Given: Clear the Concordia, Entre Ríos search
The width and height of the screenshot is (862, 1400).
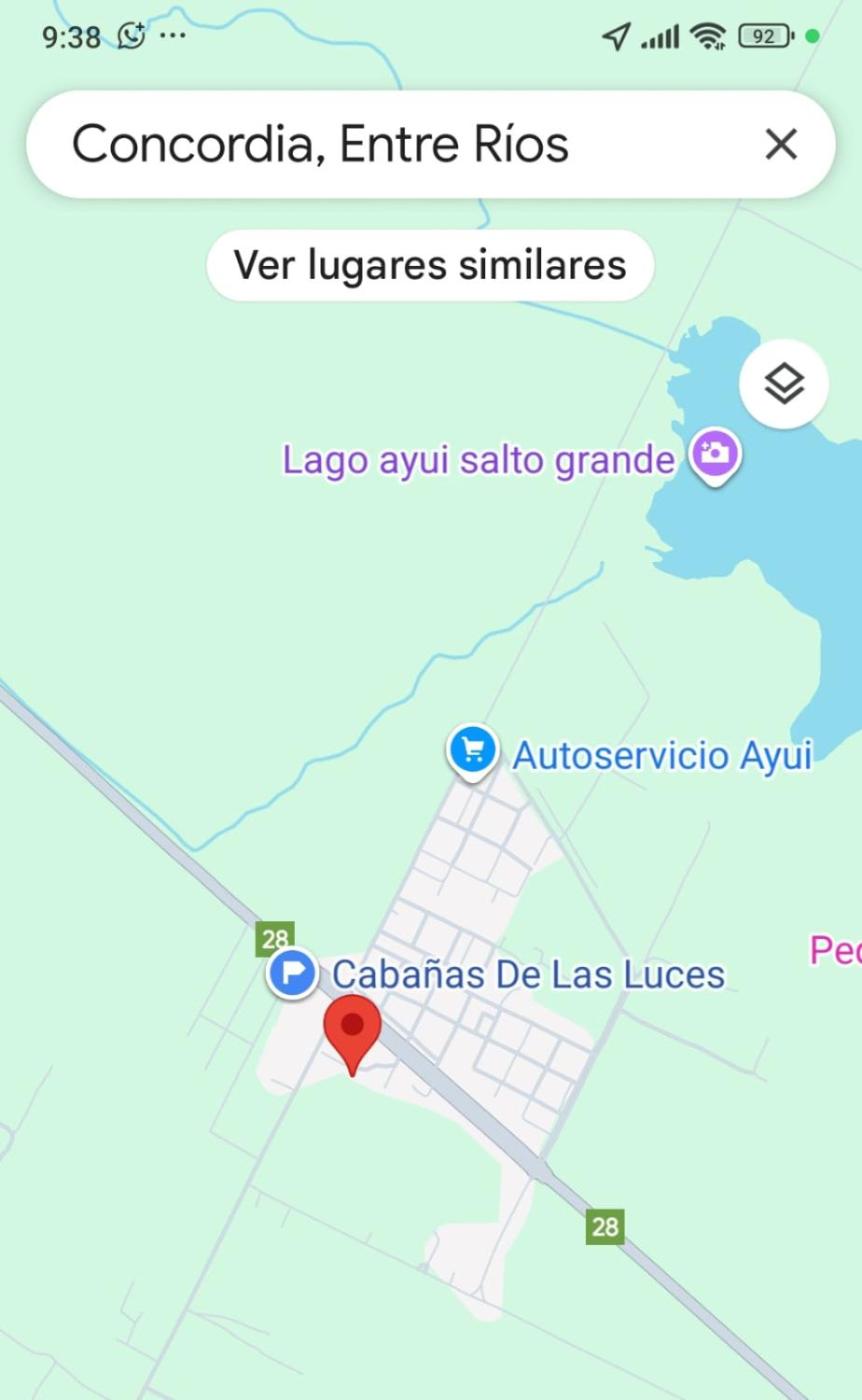Looking at the screenshot, I should pos(780,144).
